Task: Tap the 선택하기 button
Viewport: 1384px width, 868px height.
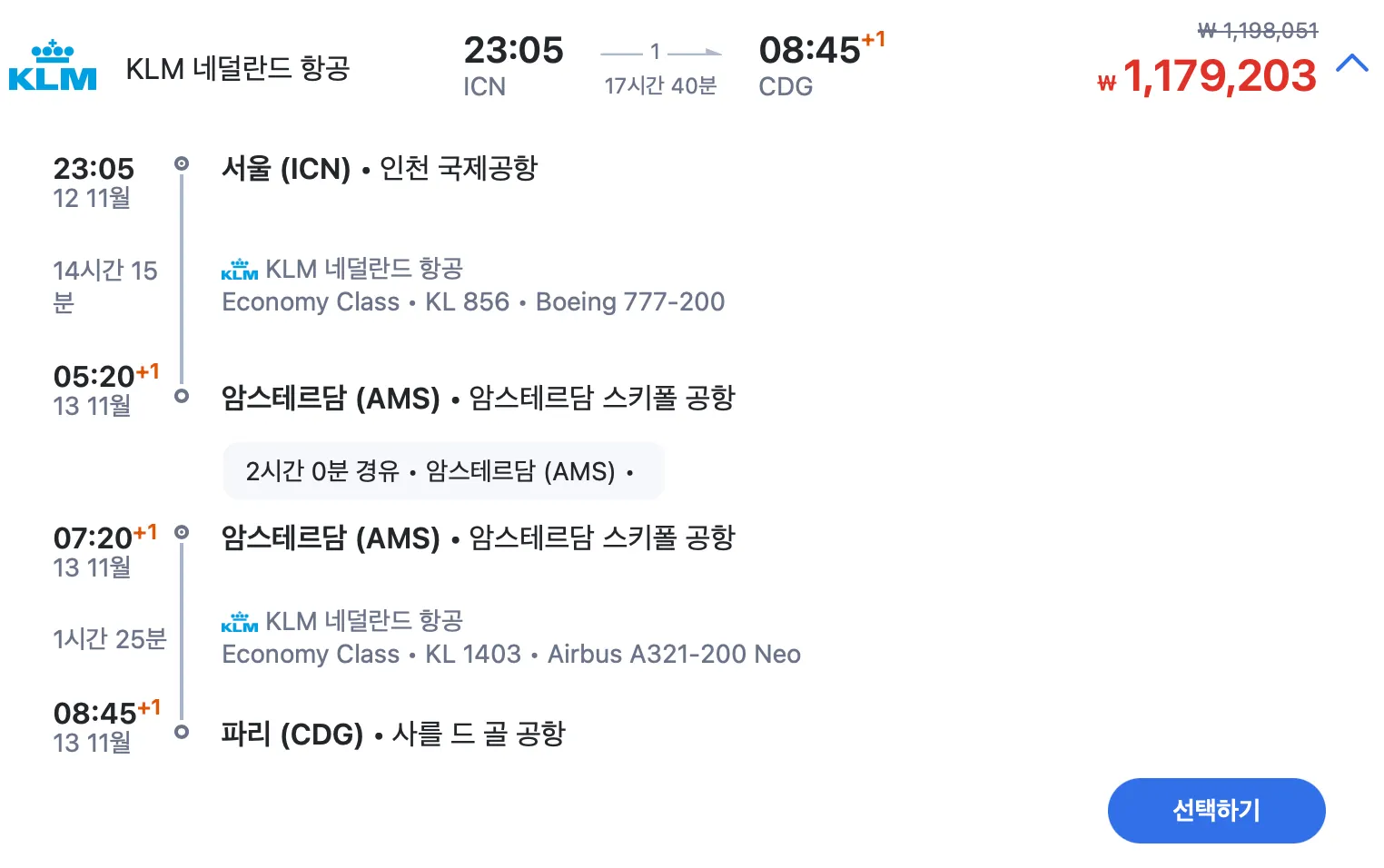Action: pos(1216,810)
